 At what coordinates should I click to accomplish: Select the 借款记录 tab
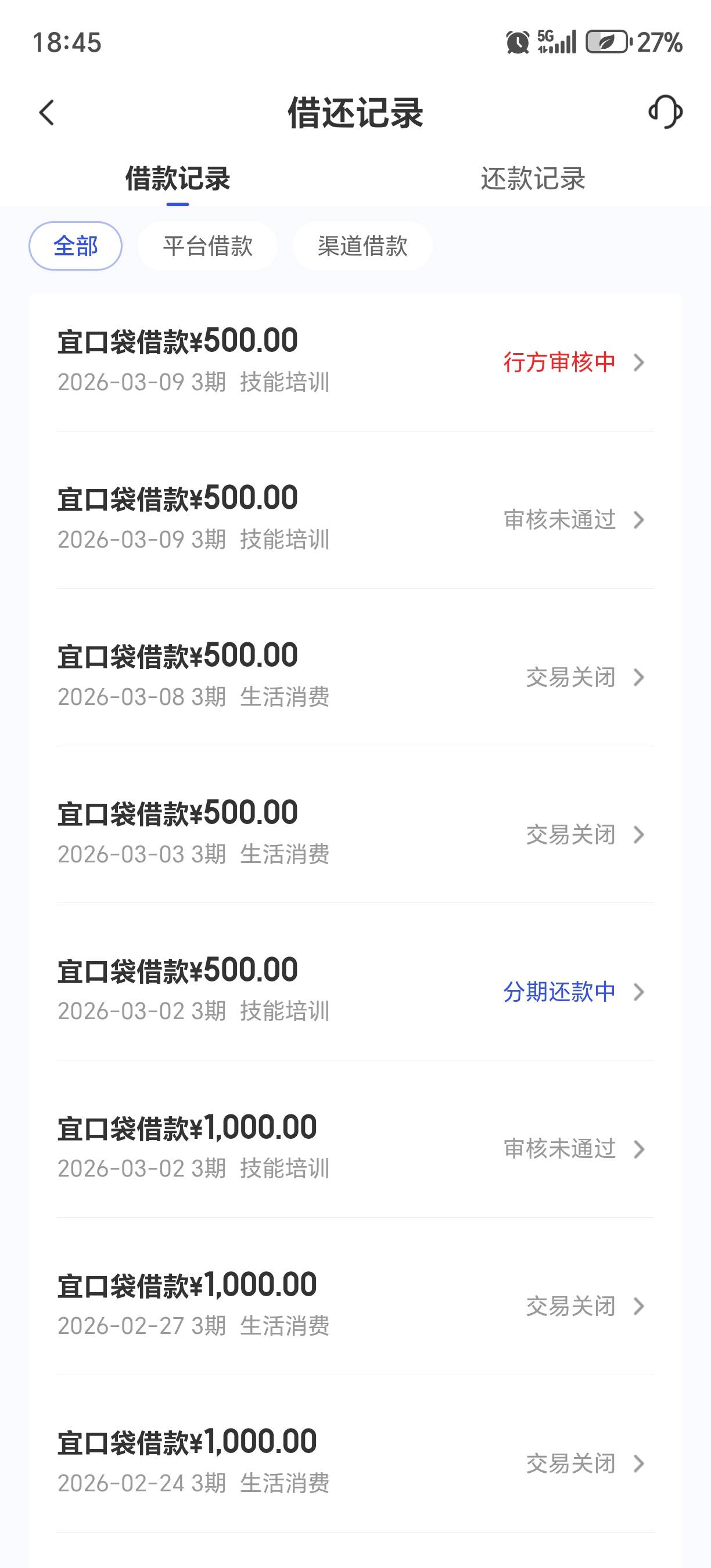(x=178, y=179)
